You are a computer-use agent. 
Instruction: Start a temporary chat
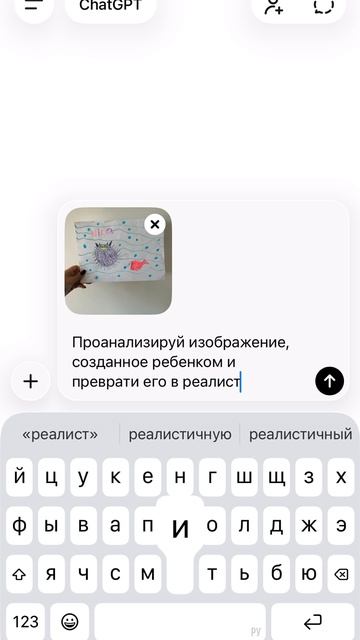coord(324,6)
